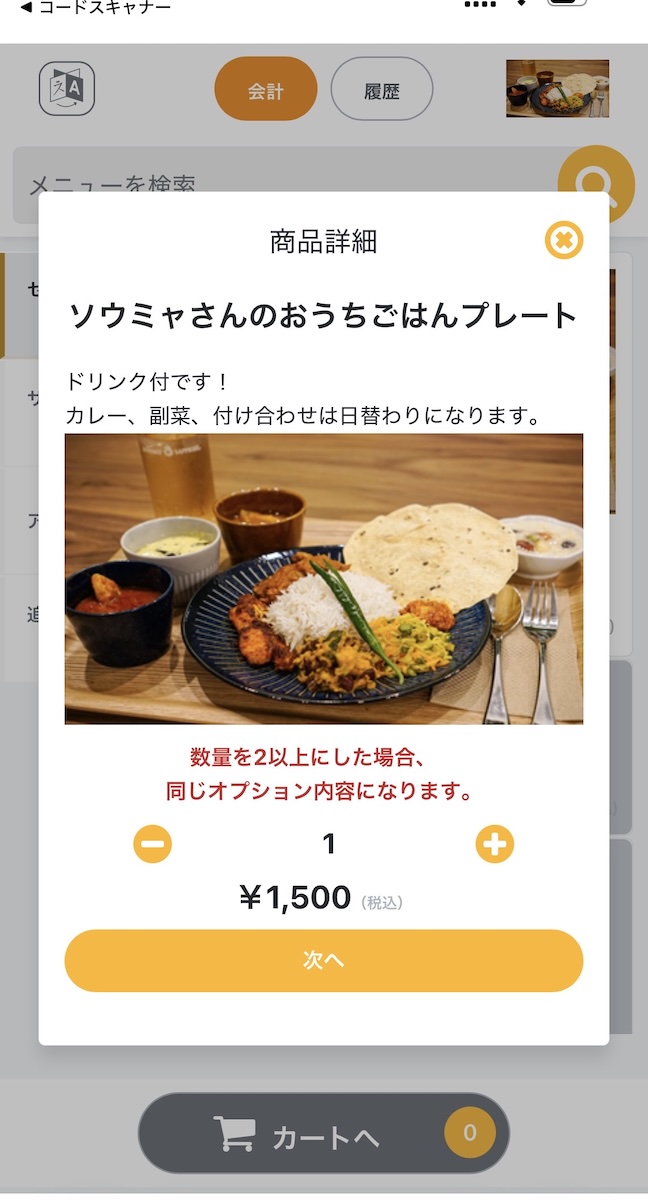Open the language translation icon
The width and height of the screenshot is (648, 1200).
[x=67, y=89]
